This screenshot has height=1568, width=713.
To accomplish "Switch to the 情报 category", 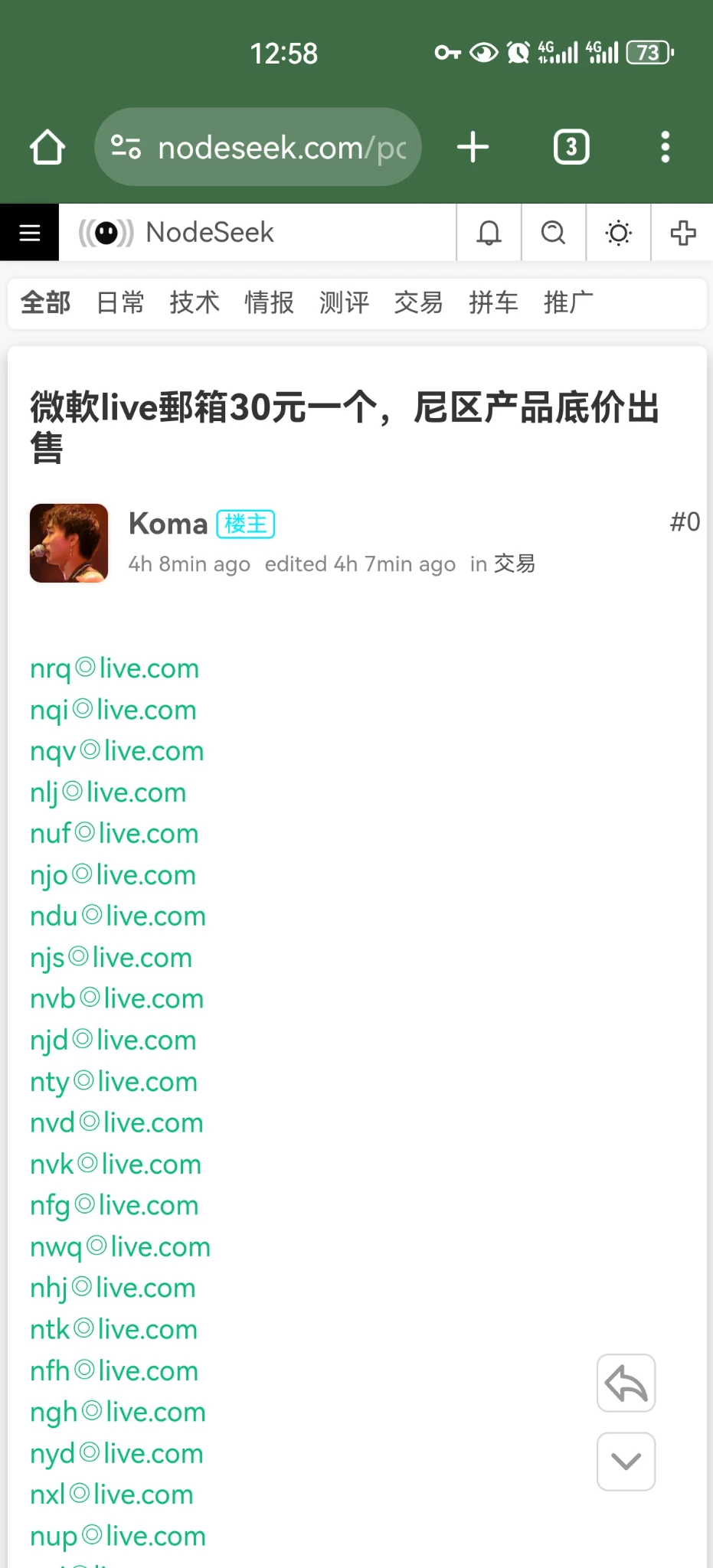I will click(x=269, y=302).
